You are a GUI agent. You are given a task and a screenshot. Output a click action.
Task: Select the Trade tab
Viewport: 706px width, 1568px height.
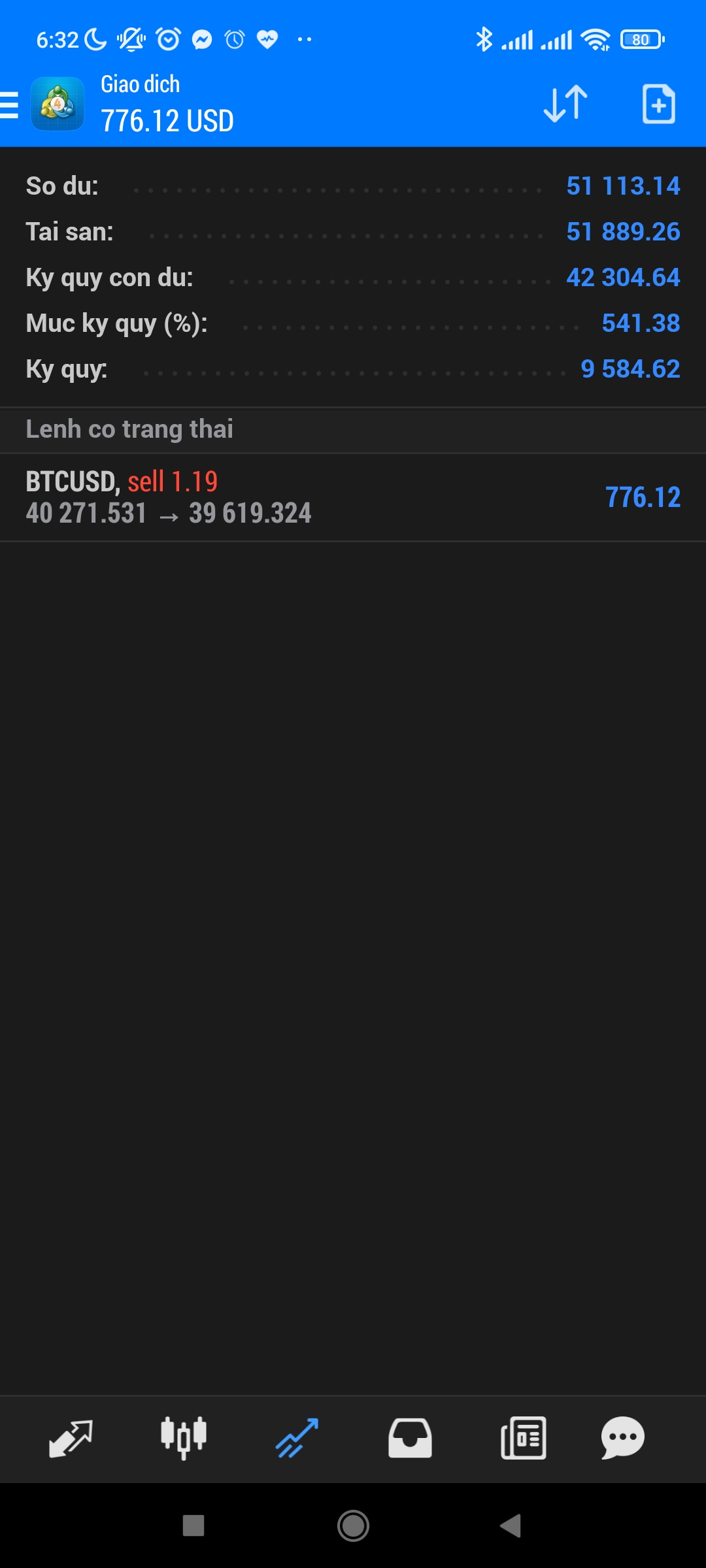pos(297,1438)
